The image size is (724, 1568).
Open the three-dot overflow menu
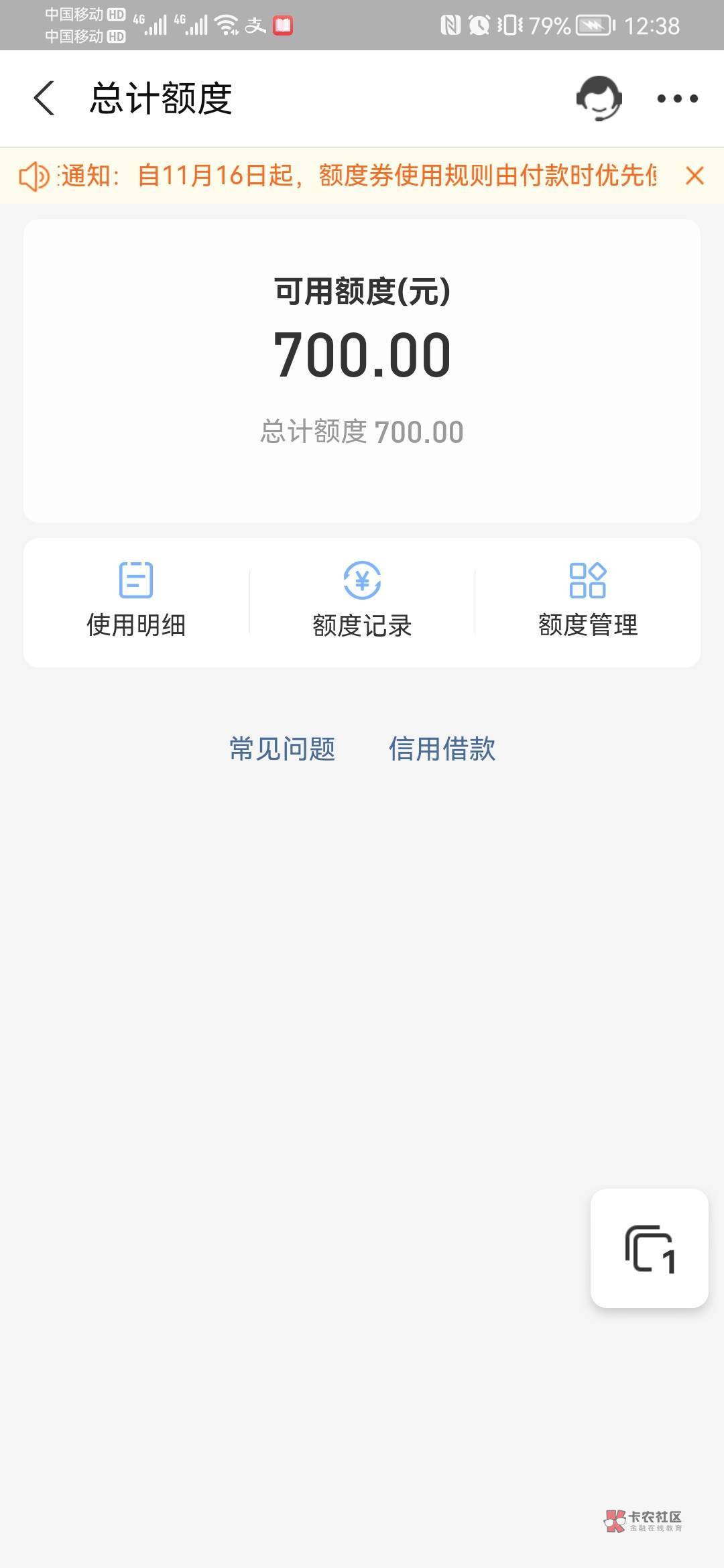(677, 99)
